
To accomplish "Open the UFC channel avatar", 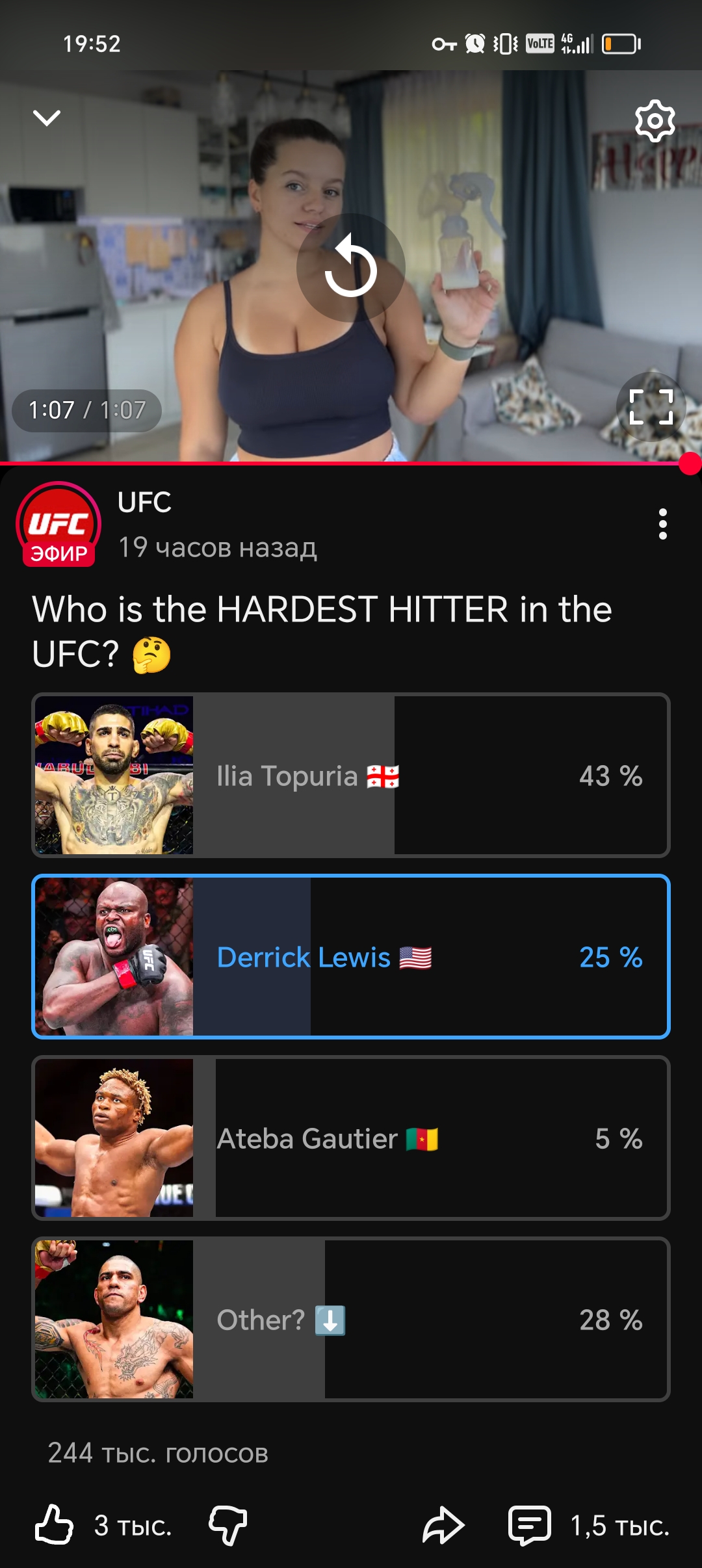I will click(58, 525).
